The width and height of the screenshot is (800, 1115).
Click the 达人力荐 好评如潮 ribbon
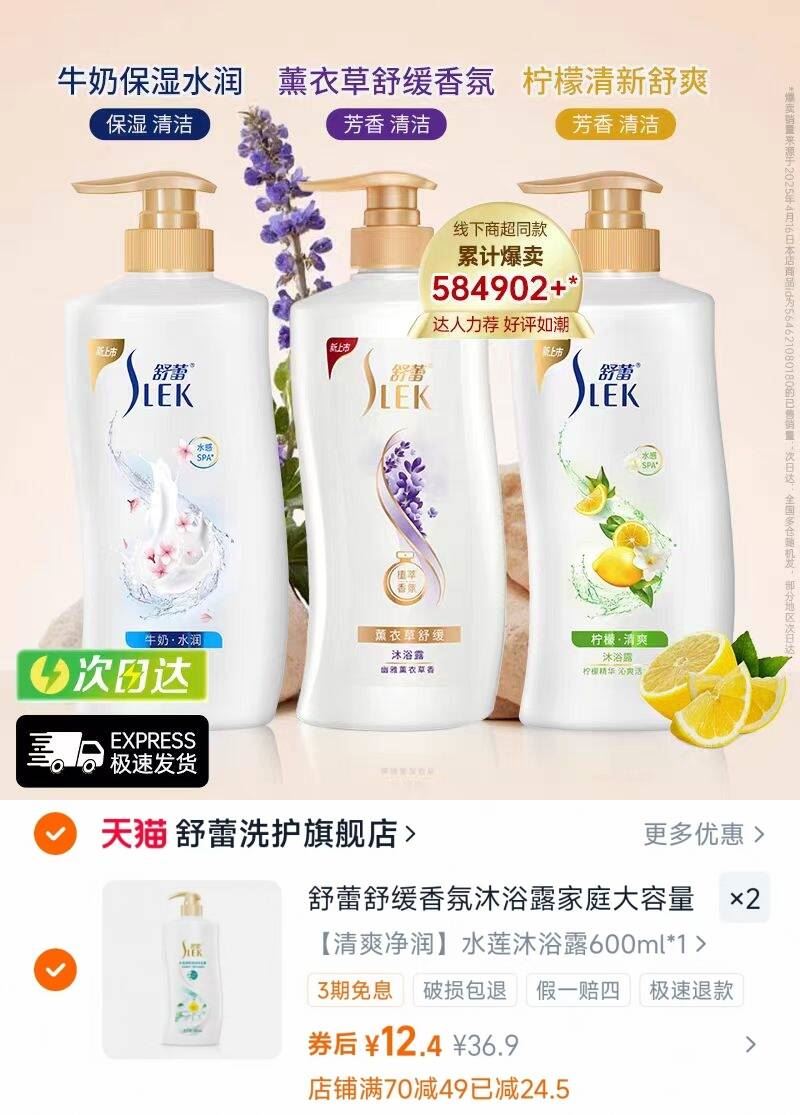(500, 325)
